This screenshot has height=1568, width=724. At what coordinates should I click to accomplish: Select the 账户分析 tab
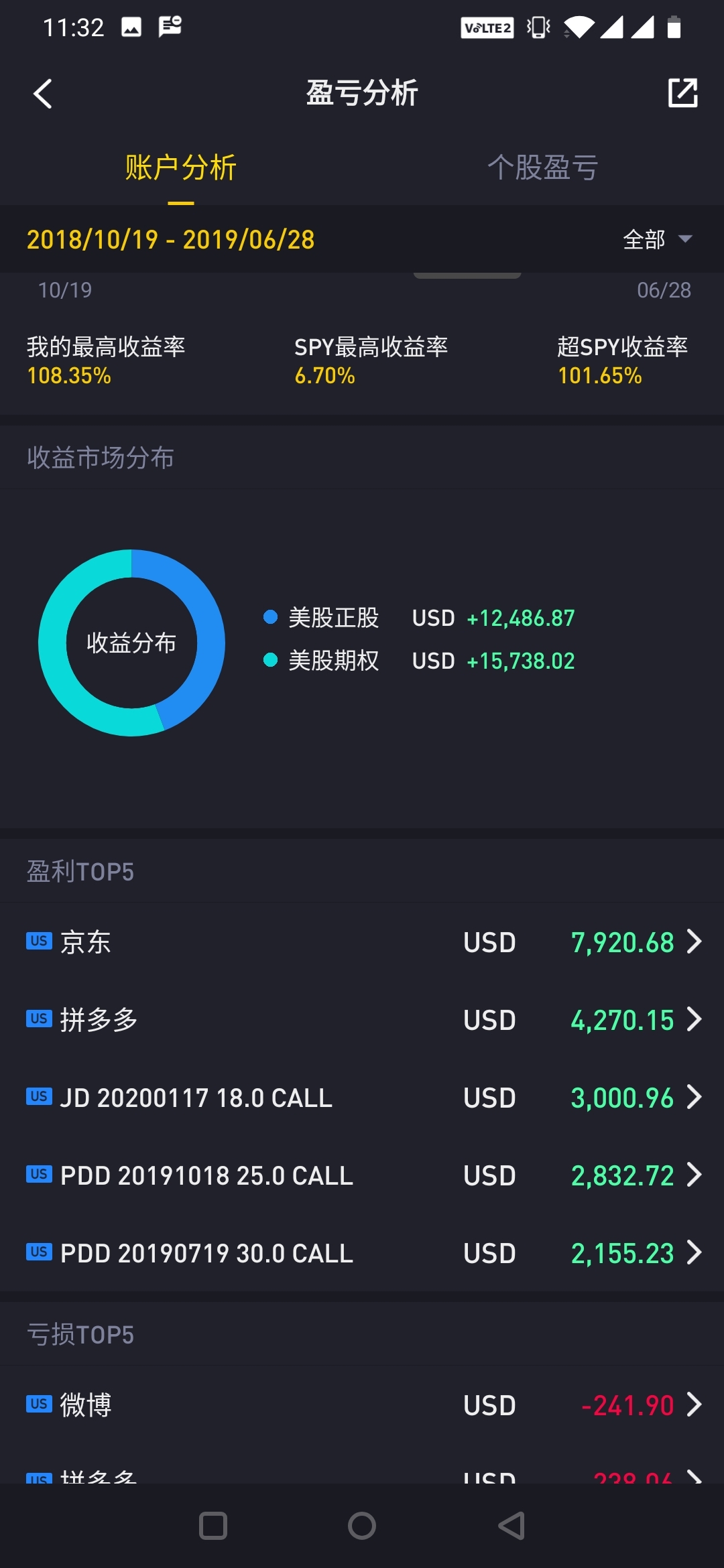pyautogui.click(x=181, y=168)
